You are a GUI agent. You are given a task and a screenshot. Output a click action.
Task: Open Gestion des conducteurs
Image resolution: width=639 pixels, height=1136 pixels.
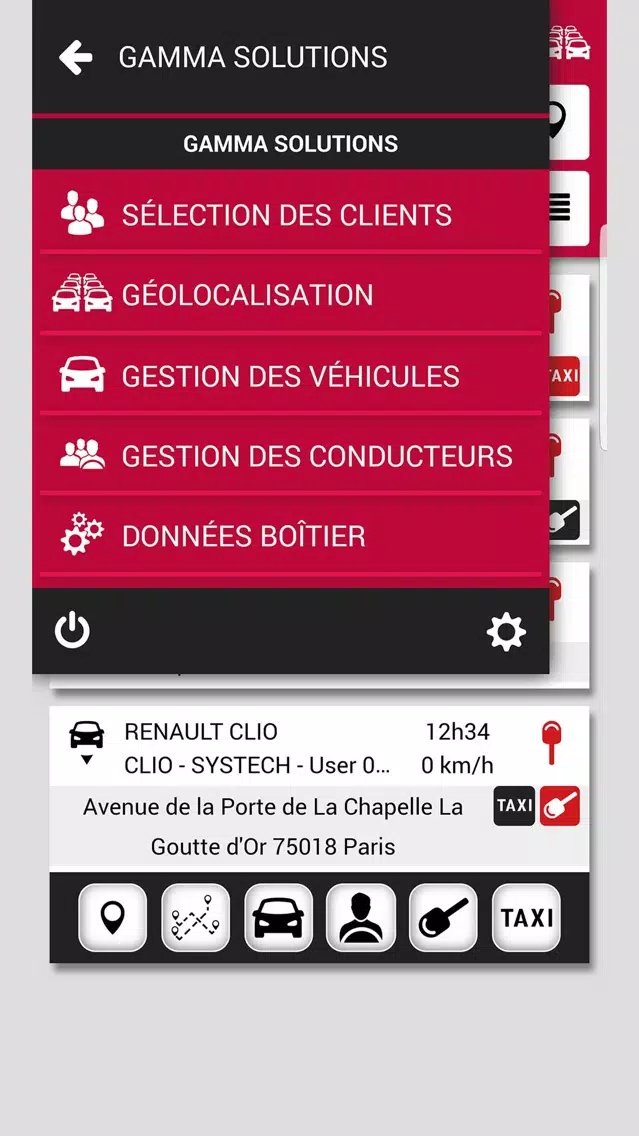click(291, 456)
